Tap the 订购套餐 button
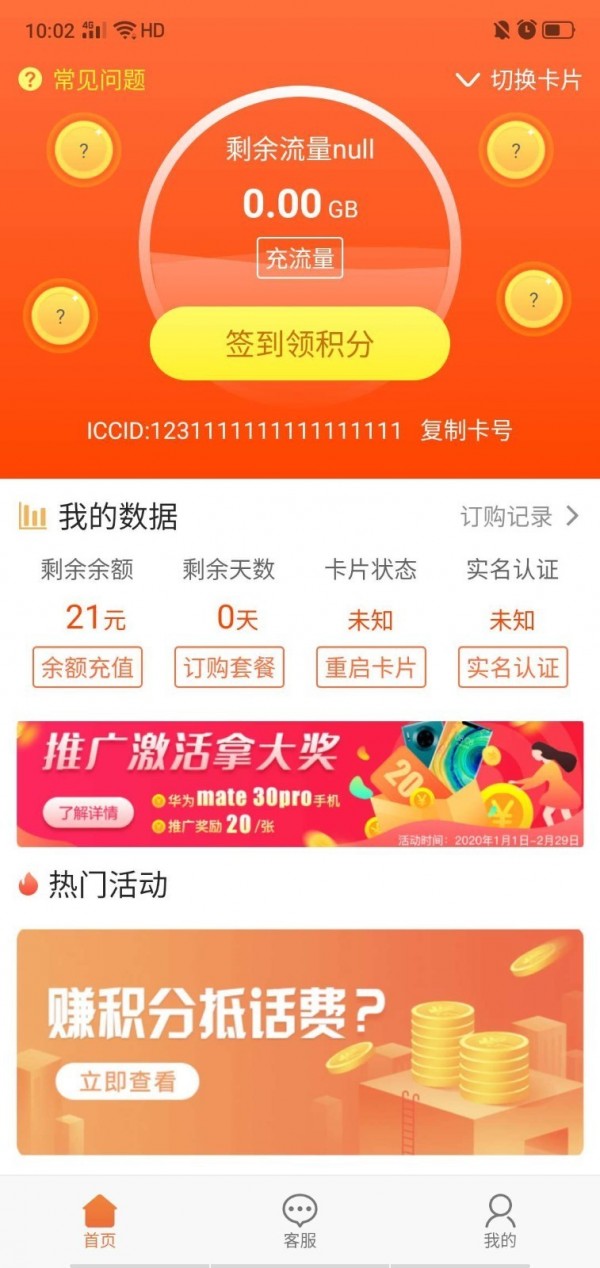This screenshot has height=1268, width=600. [x=229, y=668]
